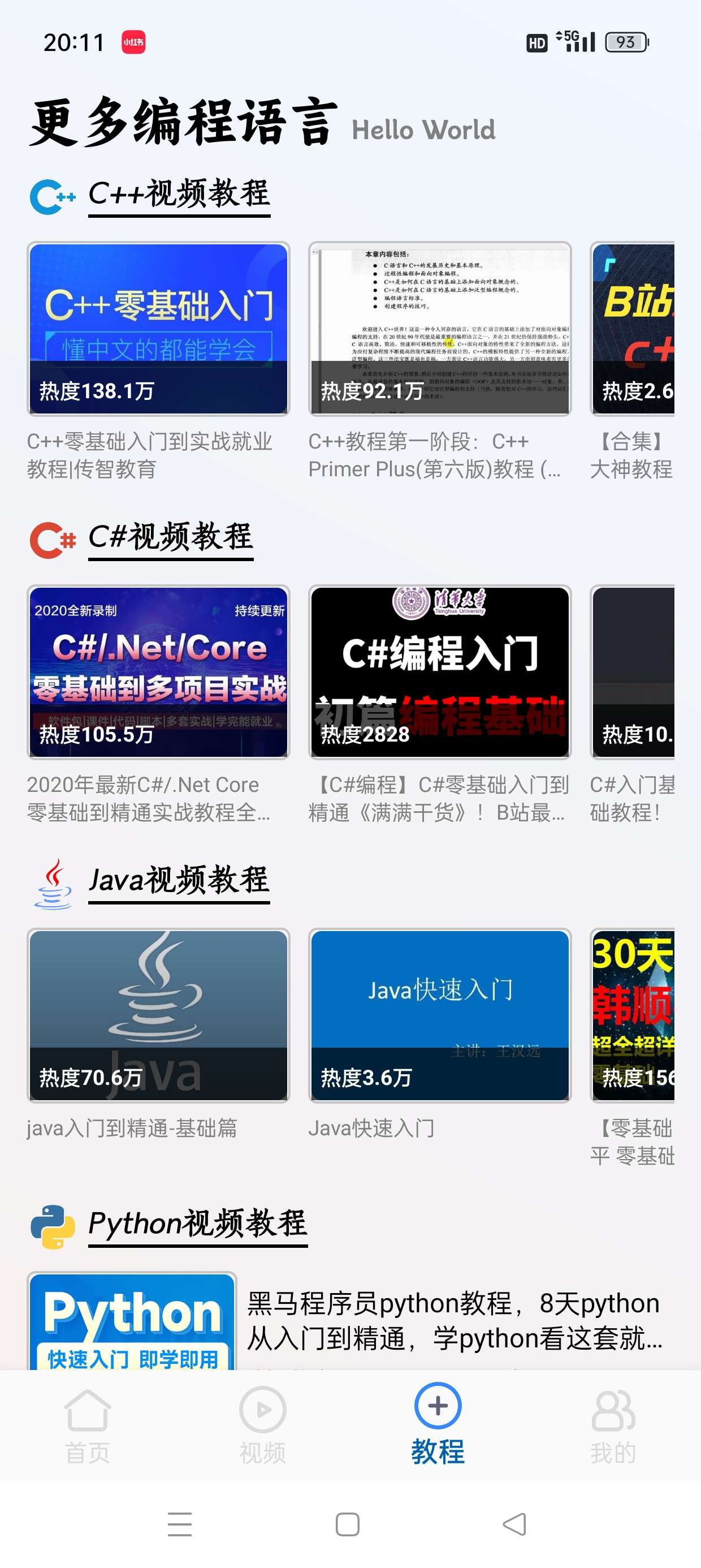This screenshot has height=1568, width=701.
Task: Open the C#入门基础教程 card
Action: pos(633,672)
